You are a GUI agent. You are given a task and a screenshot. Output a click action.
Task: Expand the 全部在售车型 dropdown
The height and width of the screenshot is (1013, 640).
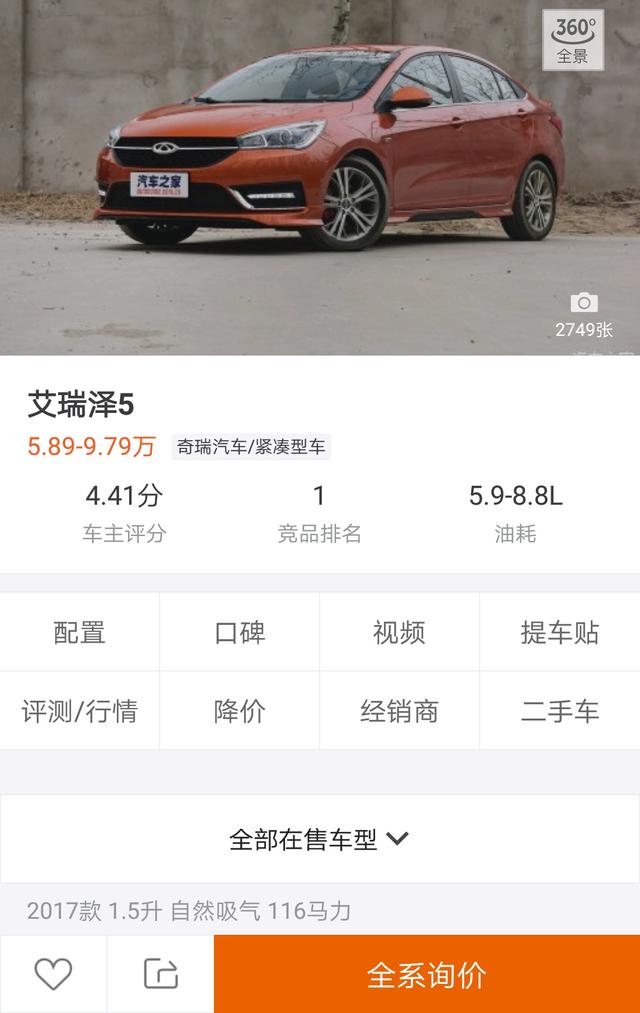(x=320, y=839)
